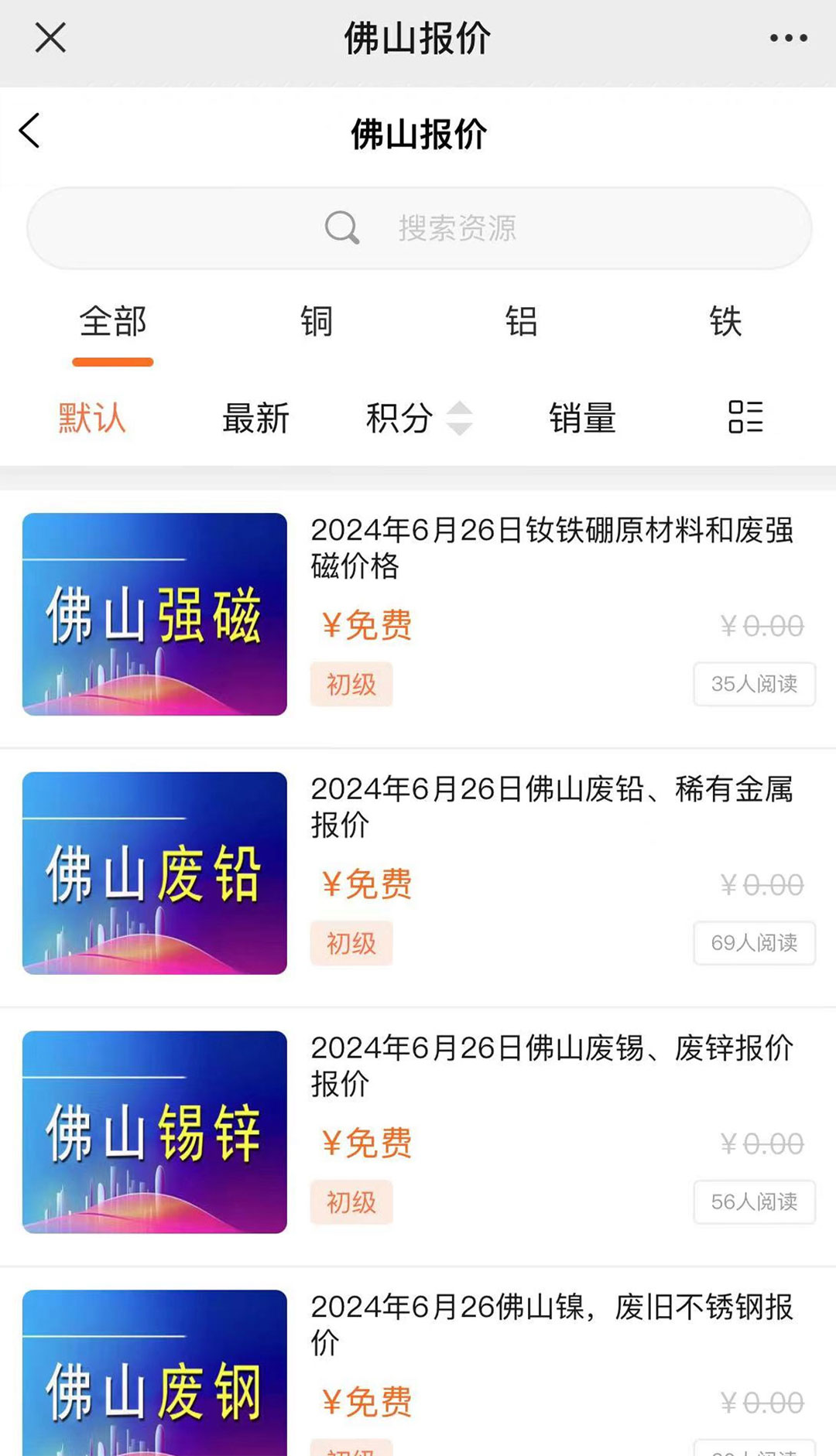Viewport: 836px width, 1456px height.
Task: Click the 佛山废铅 cover image
Action: tap(153, 874)
